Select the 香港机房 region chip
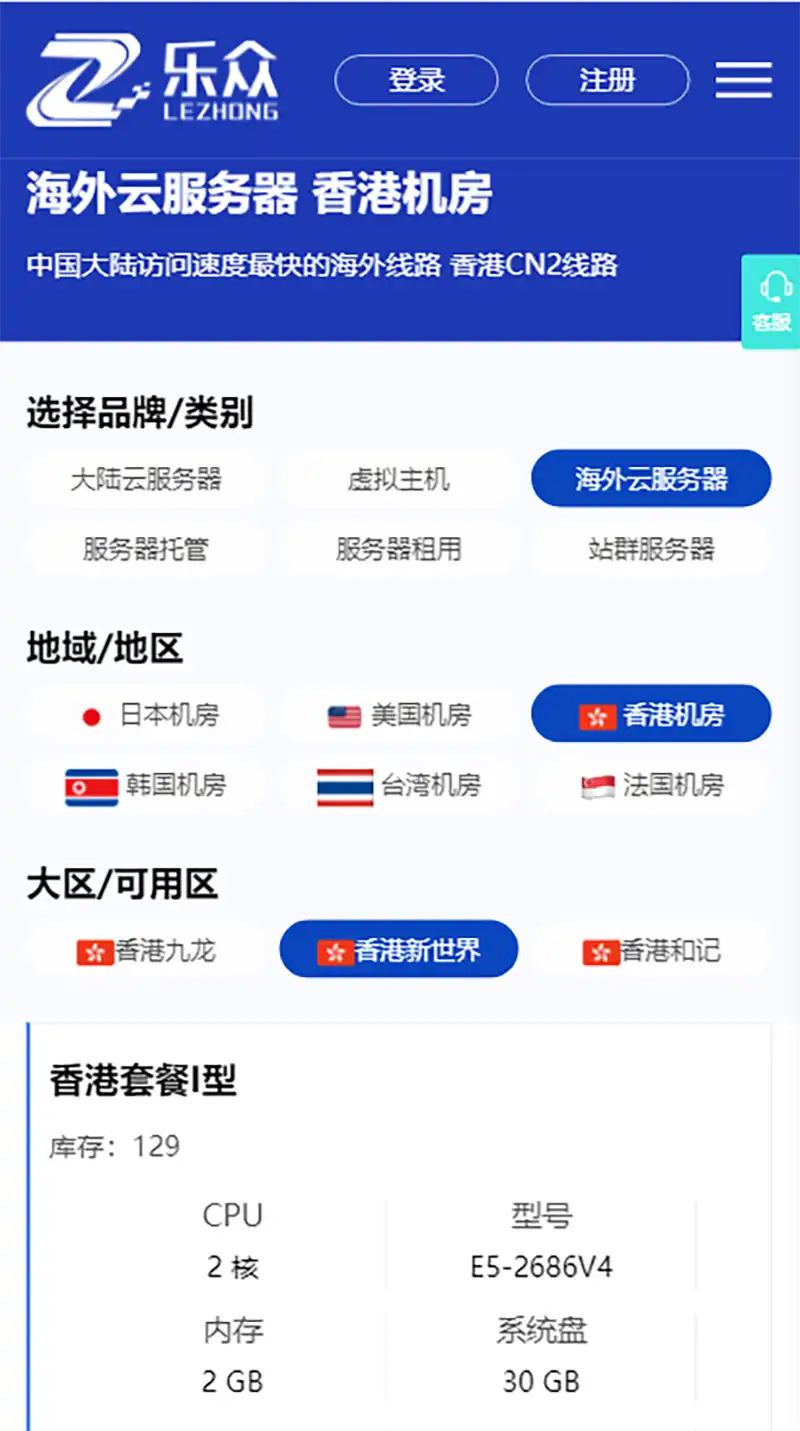This screenshot has height=1431, width=800. [651, 715]
